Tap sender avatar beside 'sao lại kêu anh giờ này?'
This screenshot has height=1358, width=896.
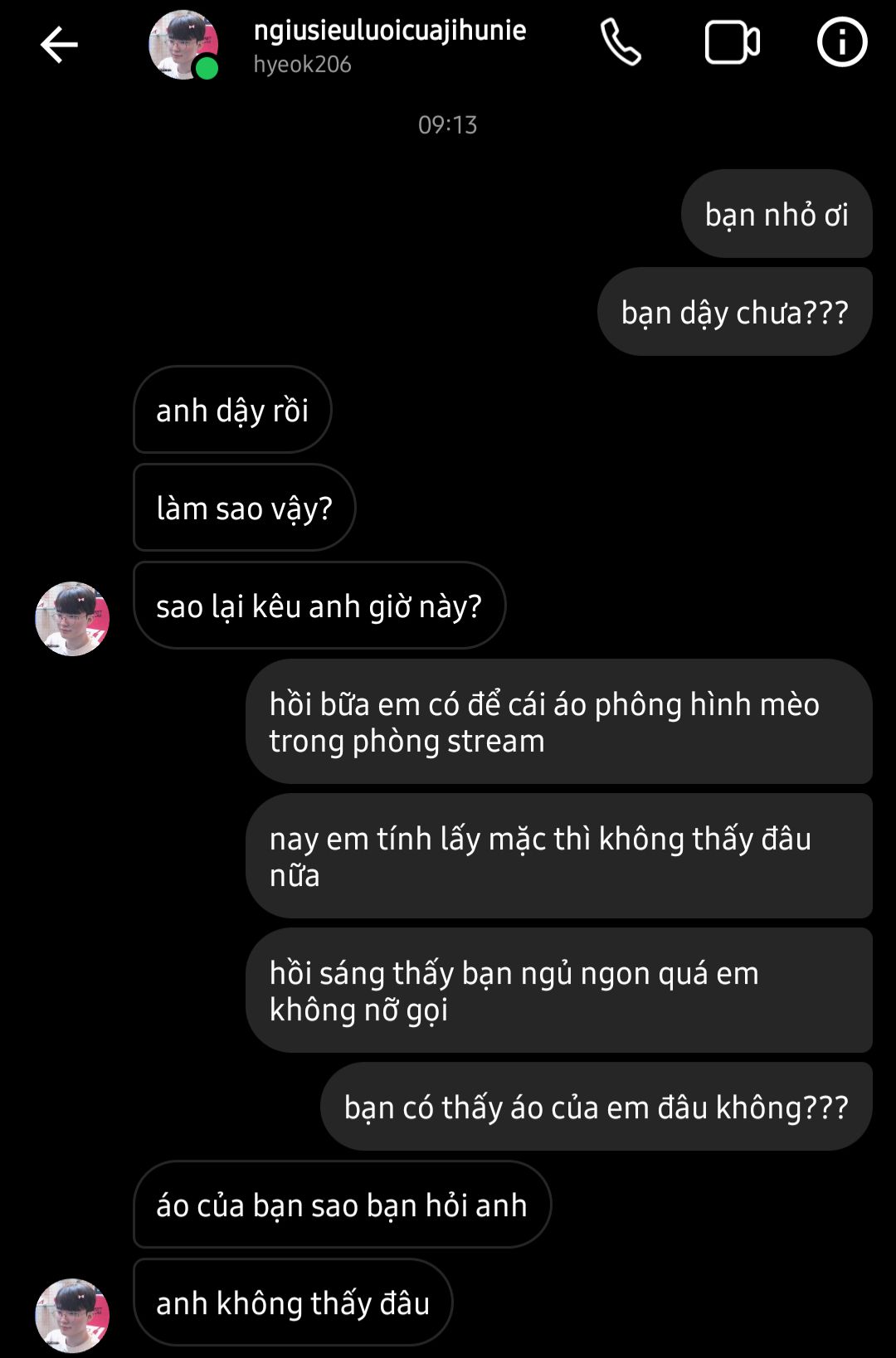(72, 619)
